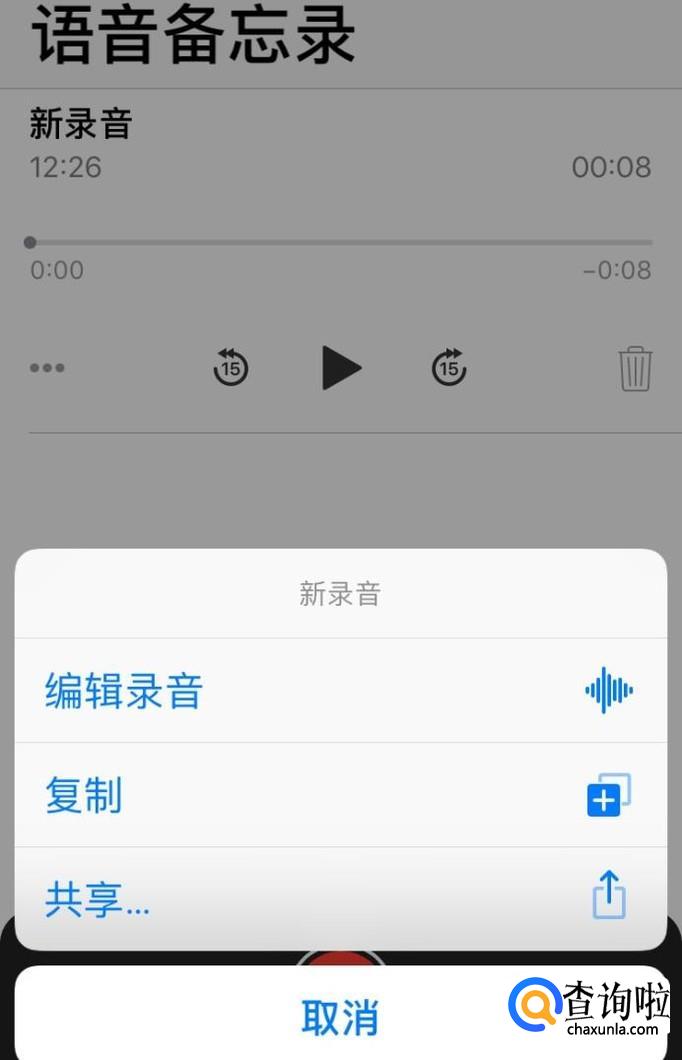Choose 复制 to duplicate the recording

tap(84, 796)
